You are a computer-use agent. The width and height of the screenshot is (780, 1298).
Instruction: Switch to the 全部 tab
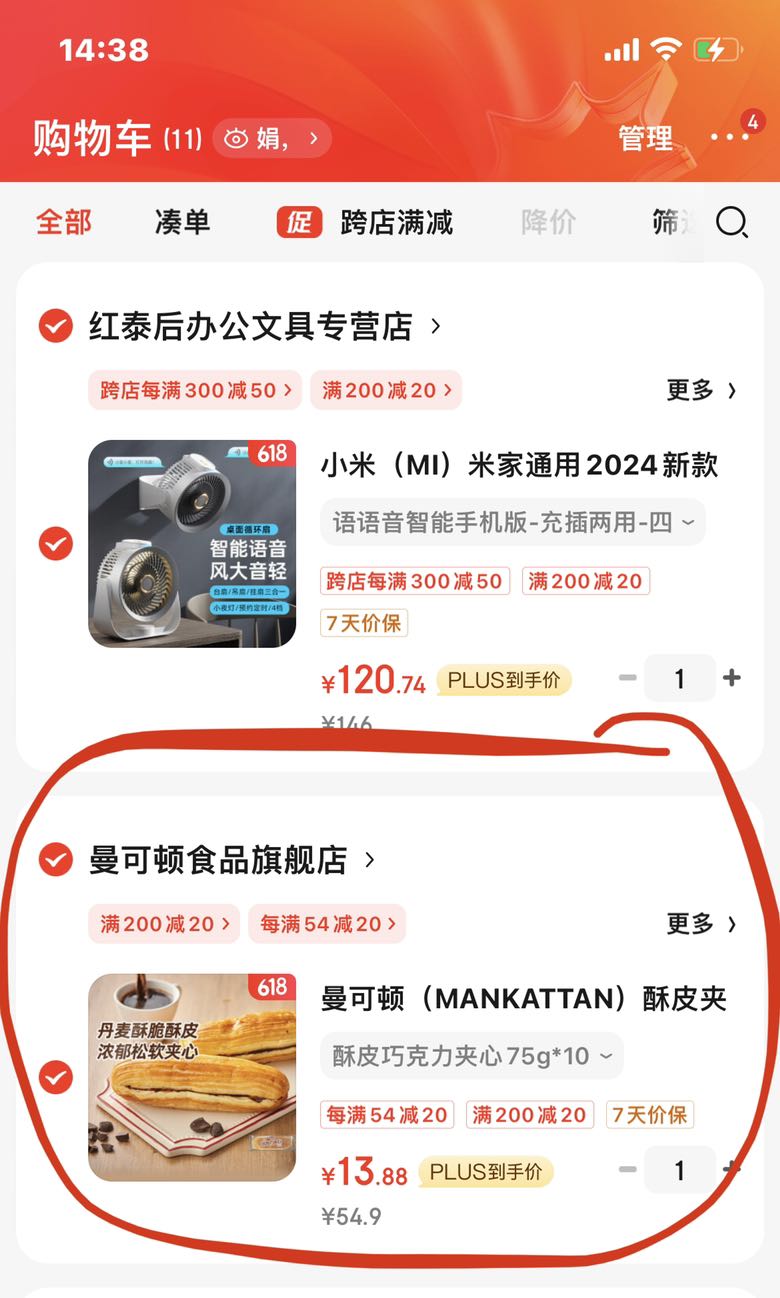[x=65, y=222]
